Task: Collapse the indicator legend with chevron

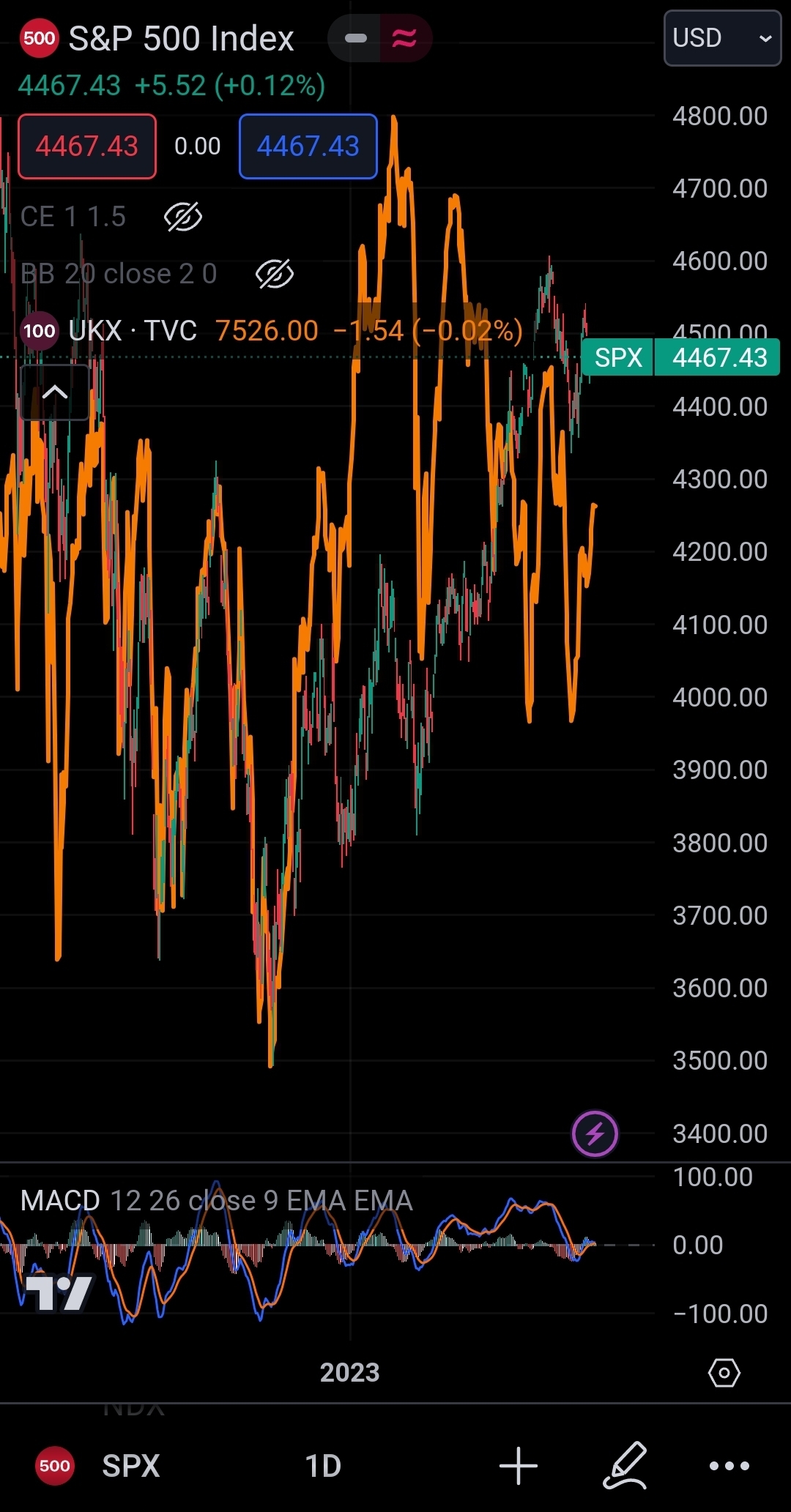Action: pyautogui.click(x=55, y=392)
